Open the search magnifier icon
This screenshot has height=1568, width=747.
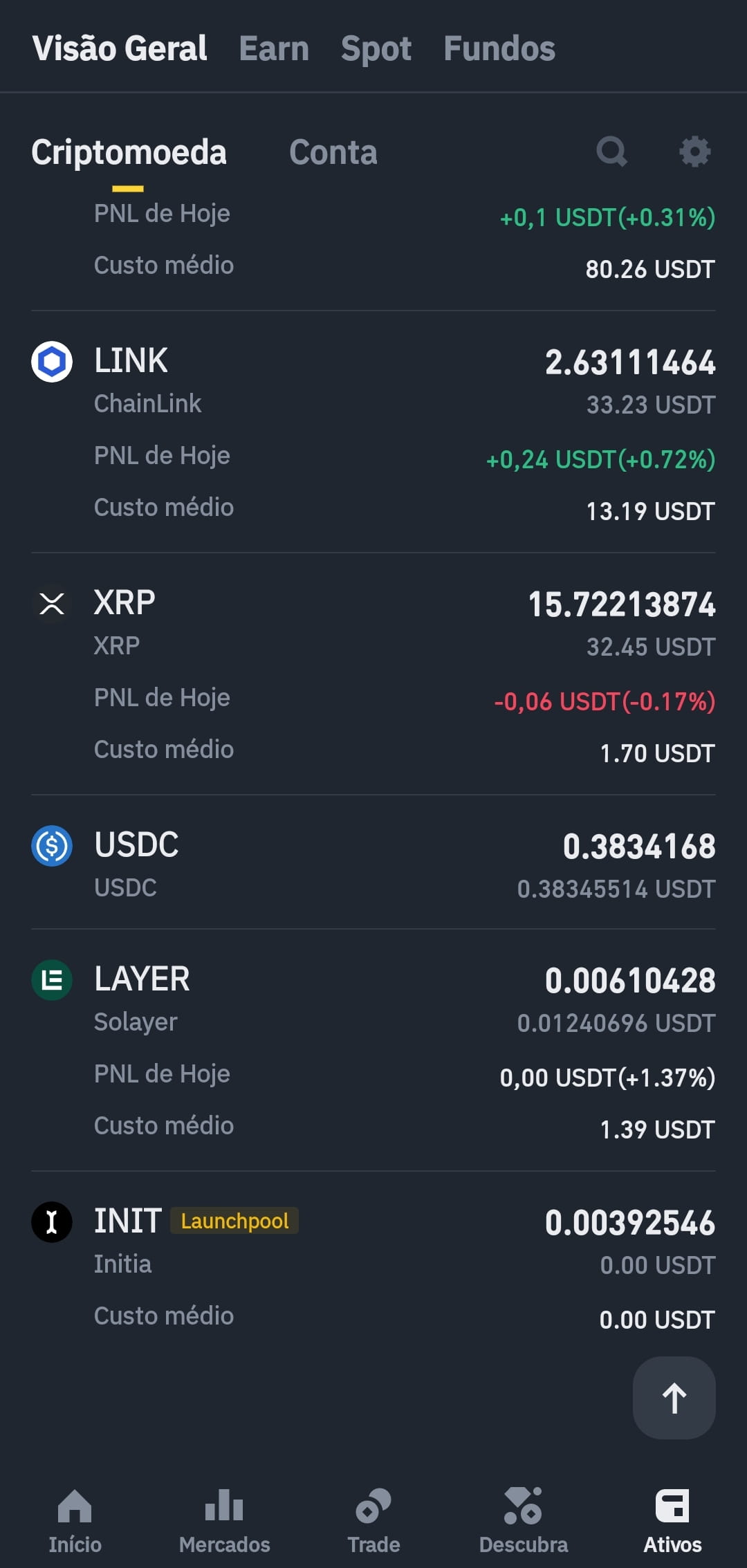pos(611,151)
